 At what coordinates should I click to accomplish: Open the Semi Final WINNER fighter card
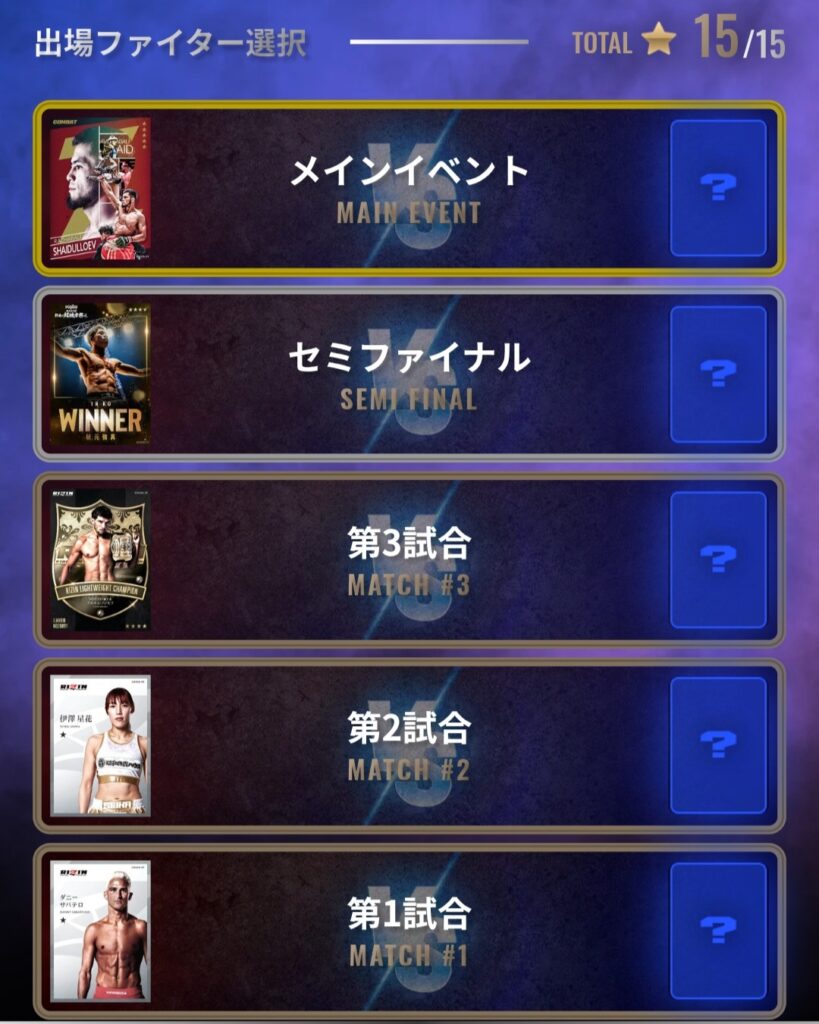point(100,374)
